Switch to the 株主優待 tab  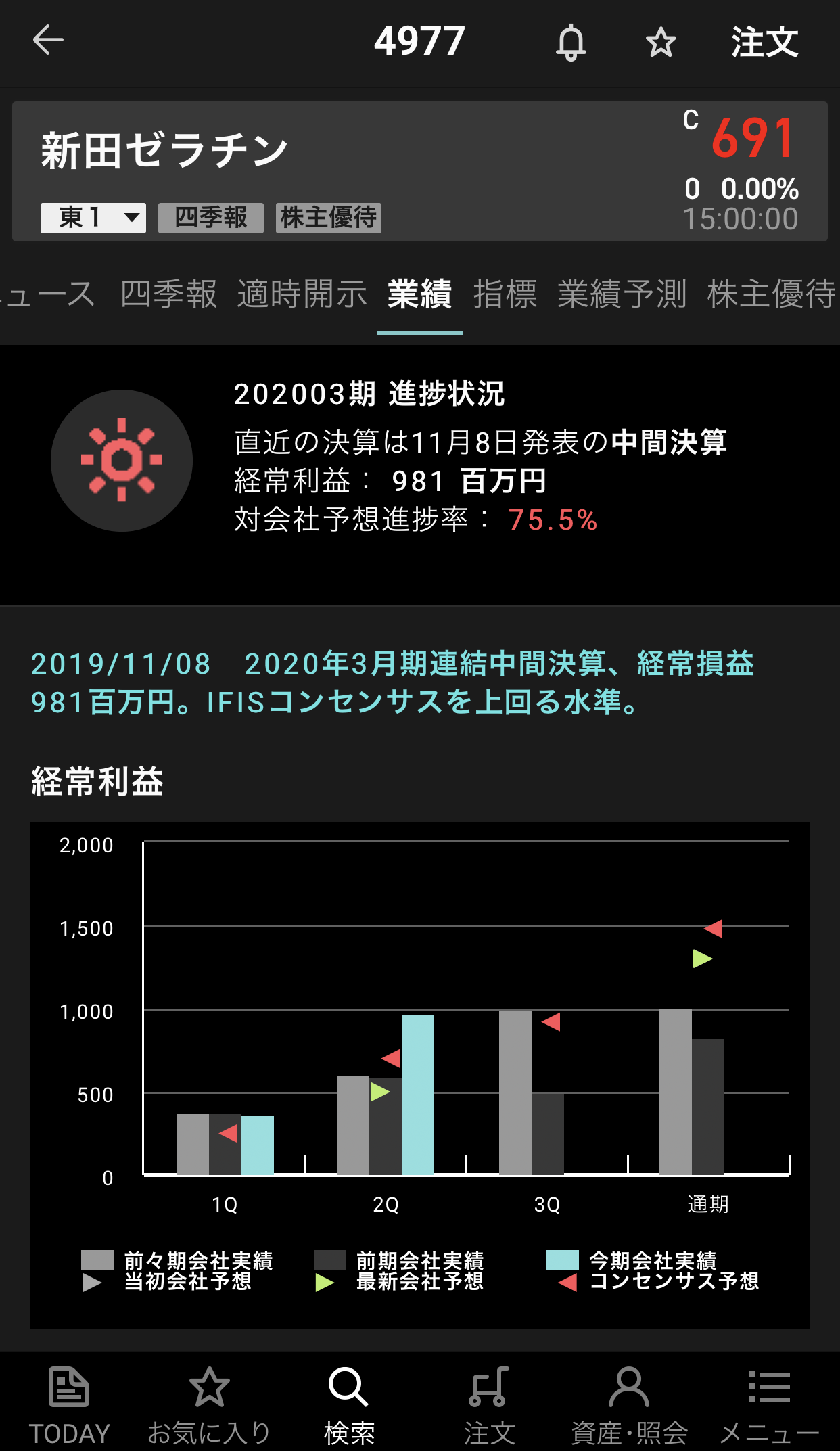[x=771, y=294]
